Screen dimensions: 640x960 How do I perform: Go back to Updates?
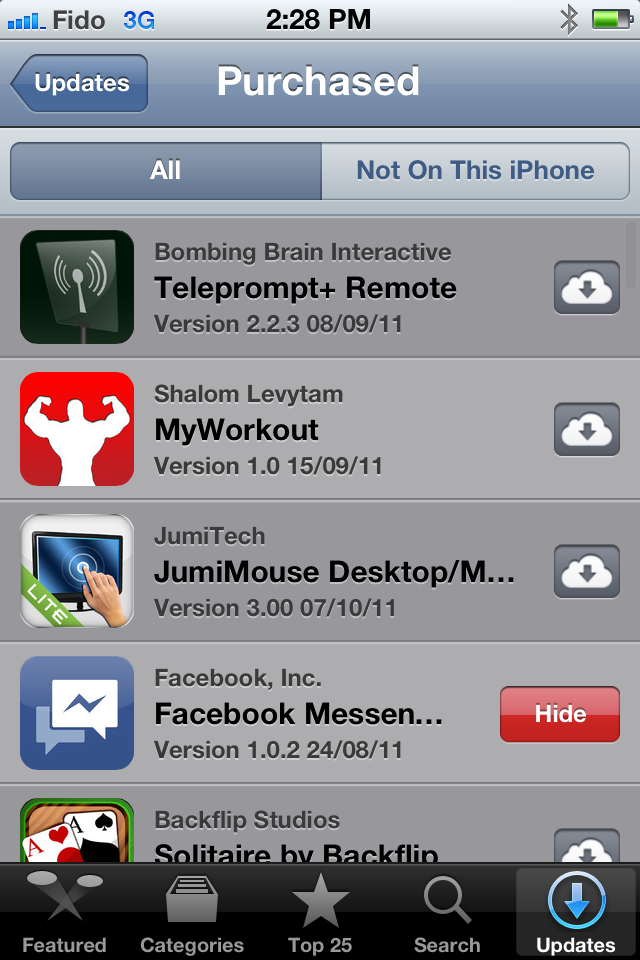[x=80, y=84]
